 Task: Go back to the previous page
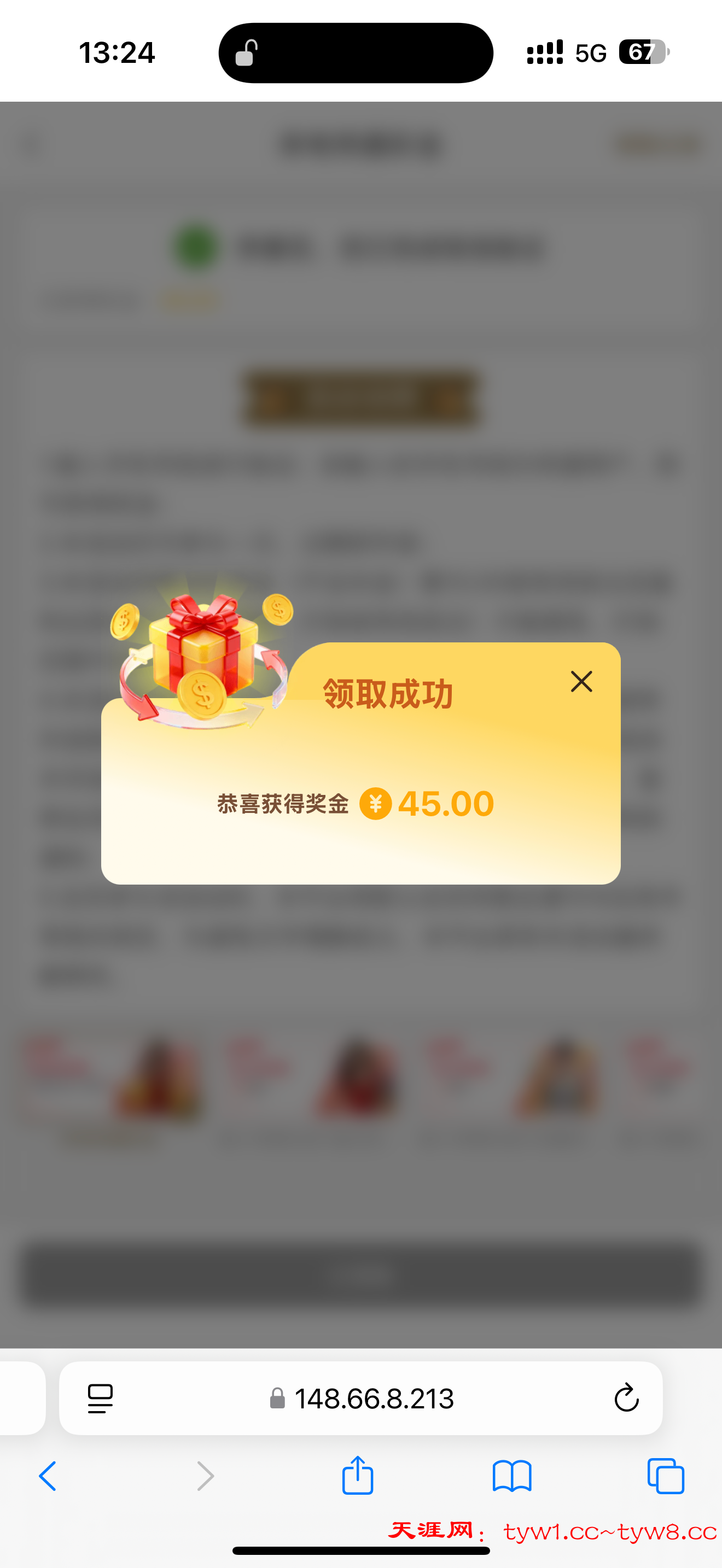48,1476
